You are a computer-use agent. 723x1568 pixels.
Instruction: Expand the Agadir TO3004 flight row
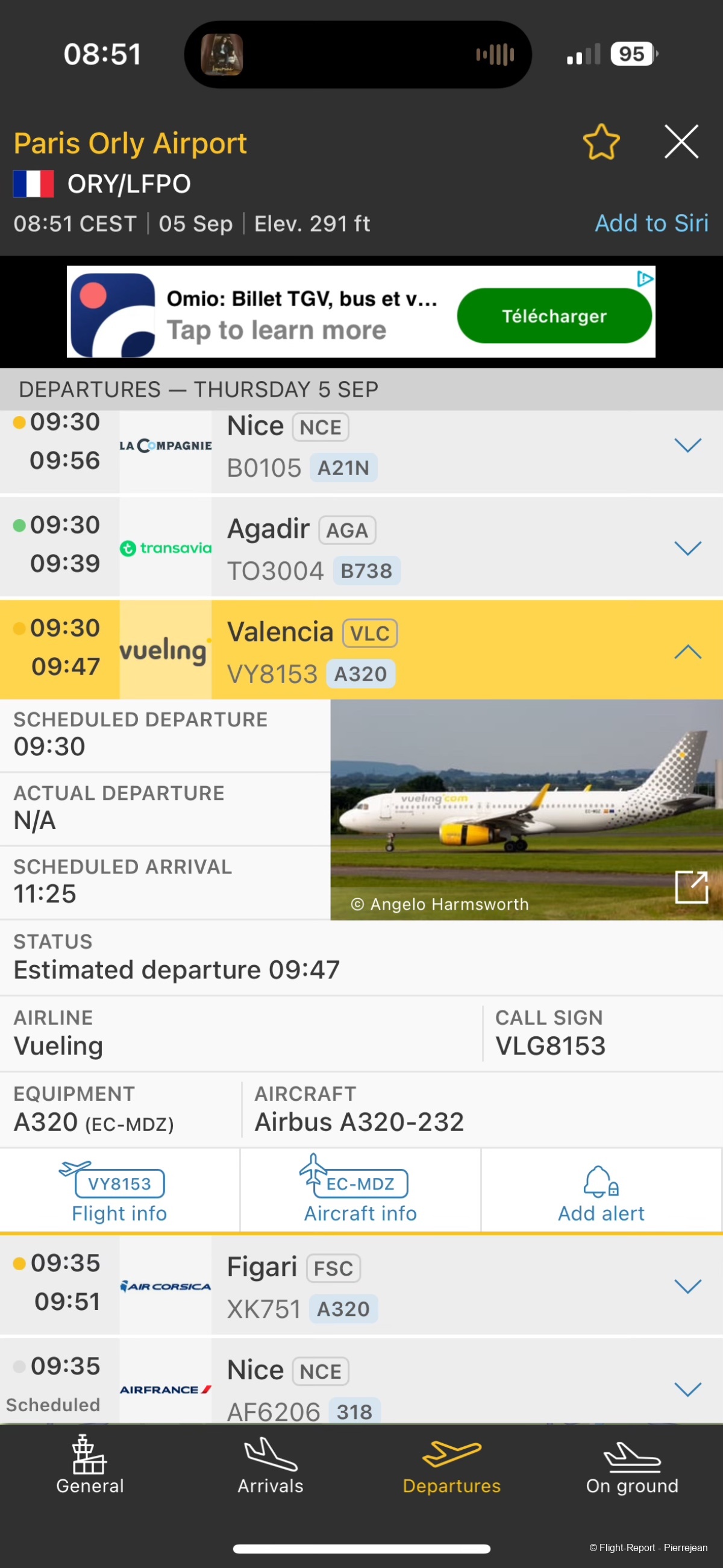[x=687, y=549]
